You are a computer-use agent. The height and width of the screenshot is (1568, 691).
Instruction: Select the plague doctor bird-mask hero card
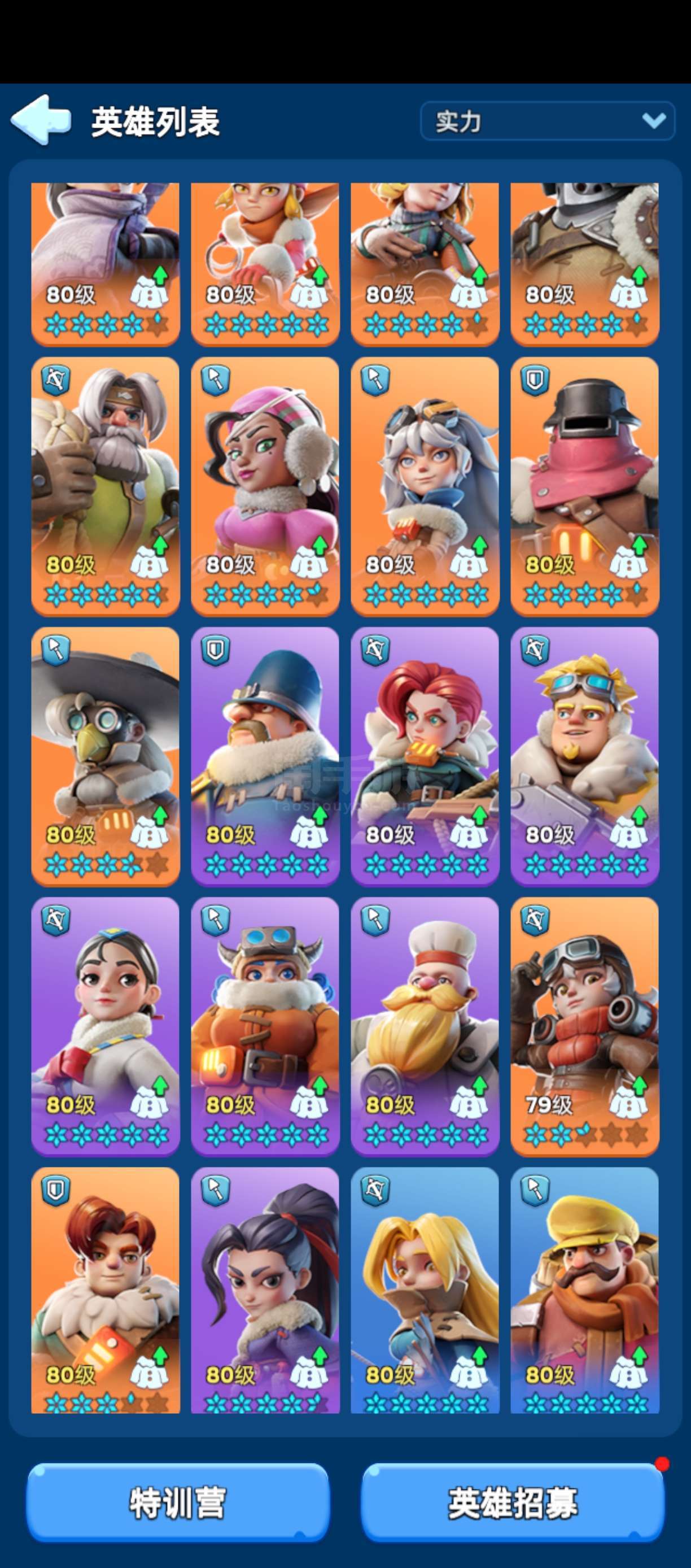(105, 757)
